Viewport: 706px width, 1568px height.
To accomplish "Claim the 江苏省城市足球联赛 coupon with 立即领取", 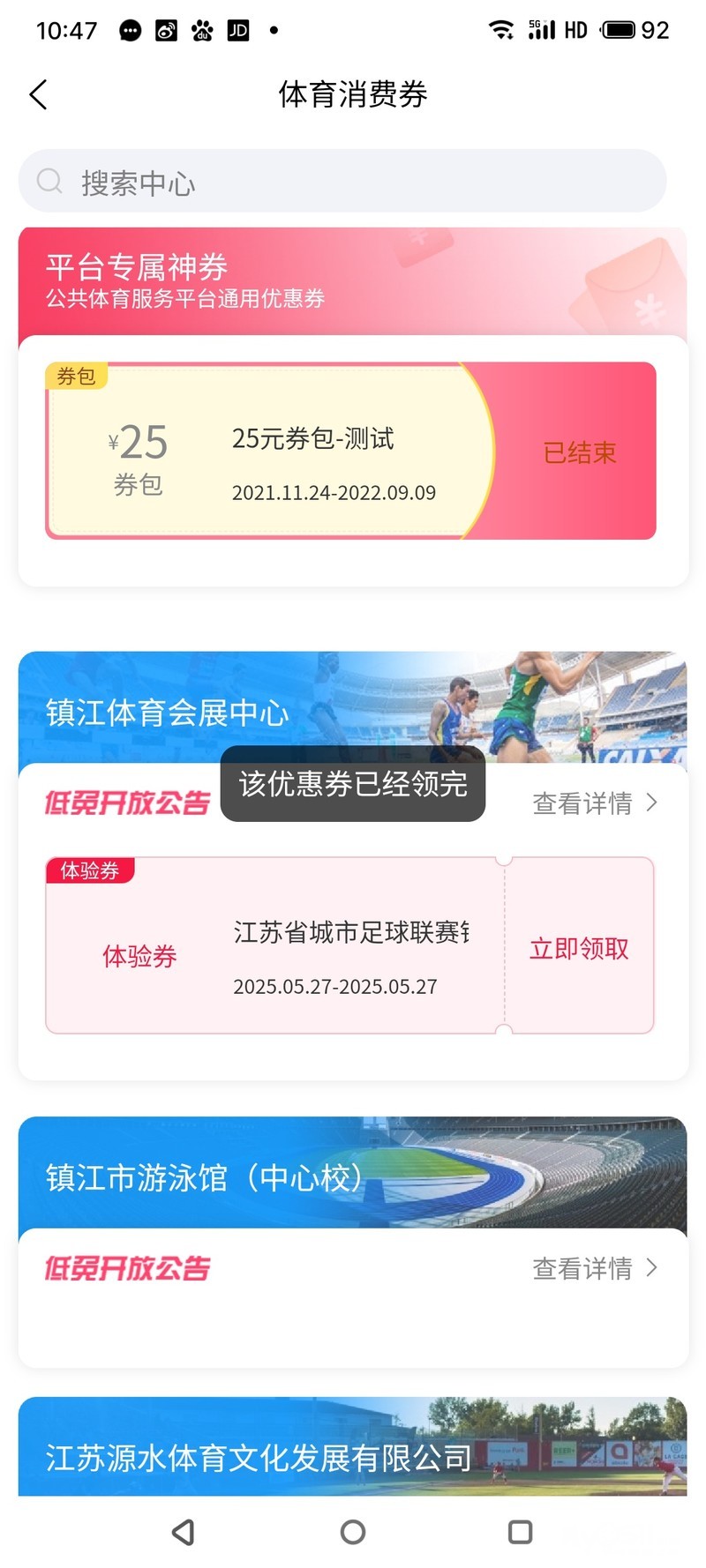I will click(x=579, y=948).
